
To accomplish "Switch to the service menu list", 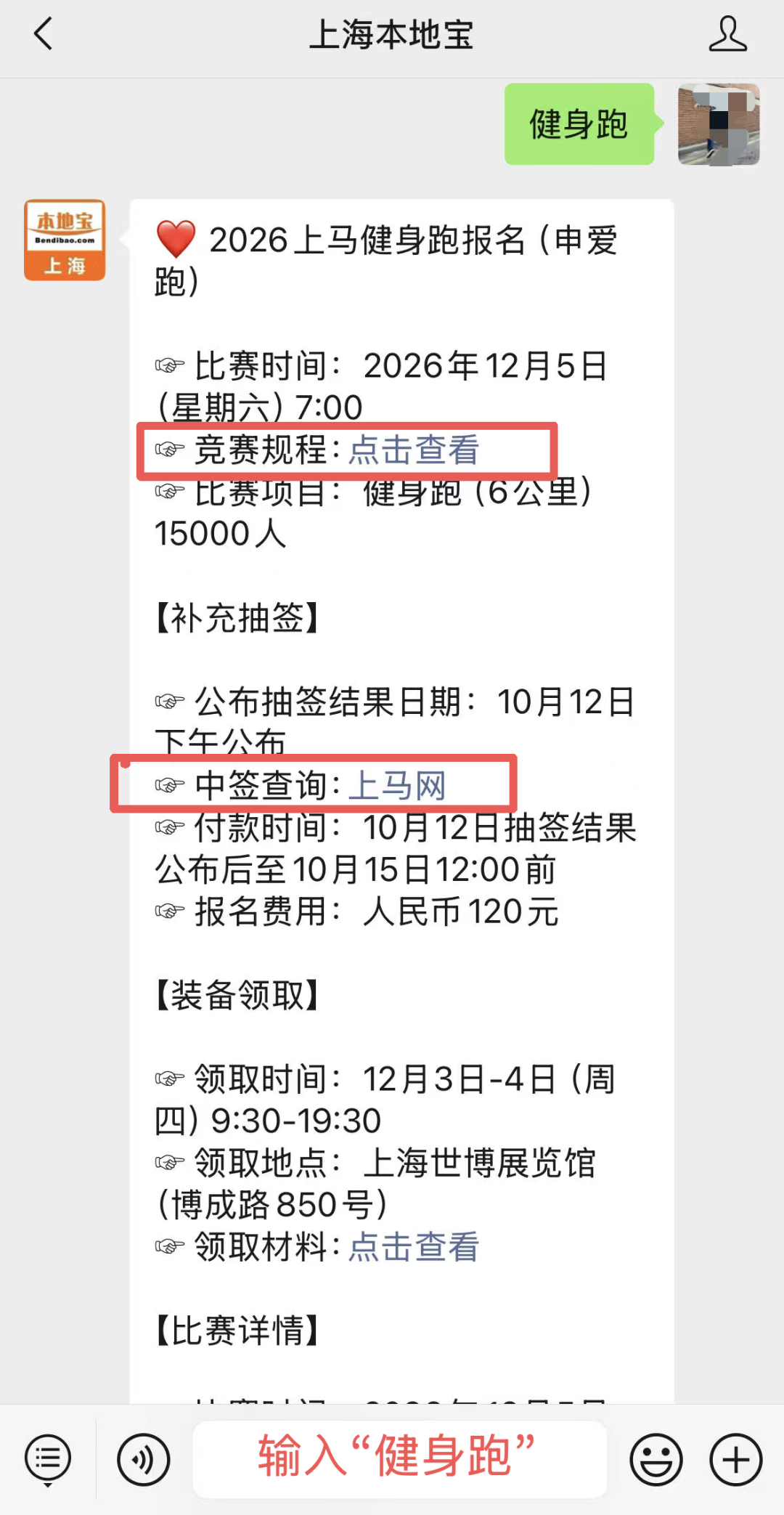I will pyautogui.click(x=48, y=1458).
